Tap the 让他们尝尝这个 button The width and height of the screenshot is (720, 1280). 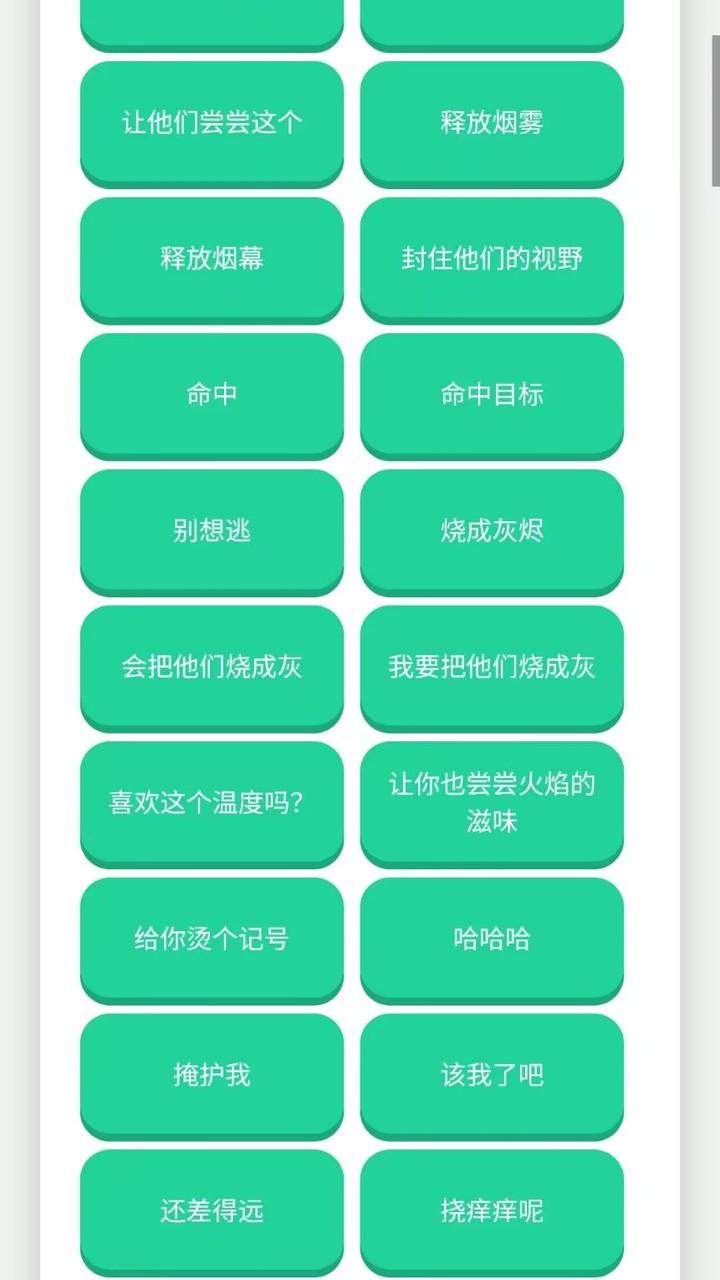point(211,123)
